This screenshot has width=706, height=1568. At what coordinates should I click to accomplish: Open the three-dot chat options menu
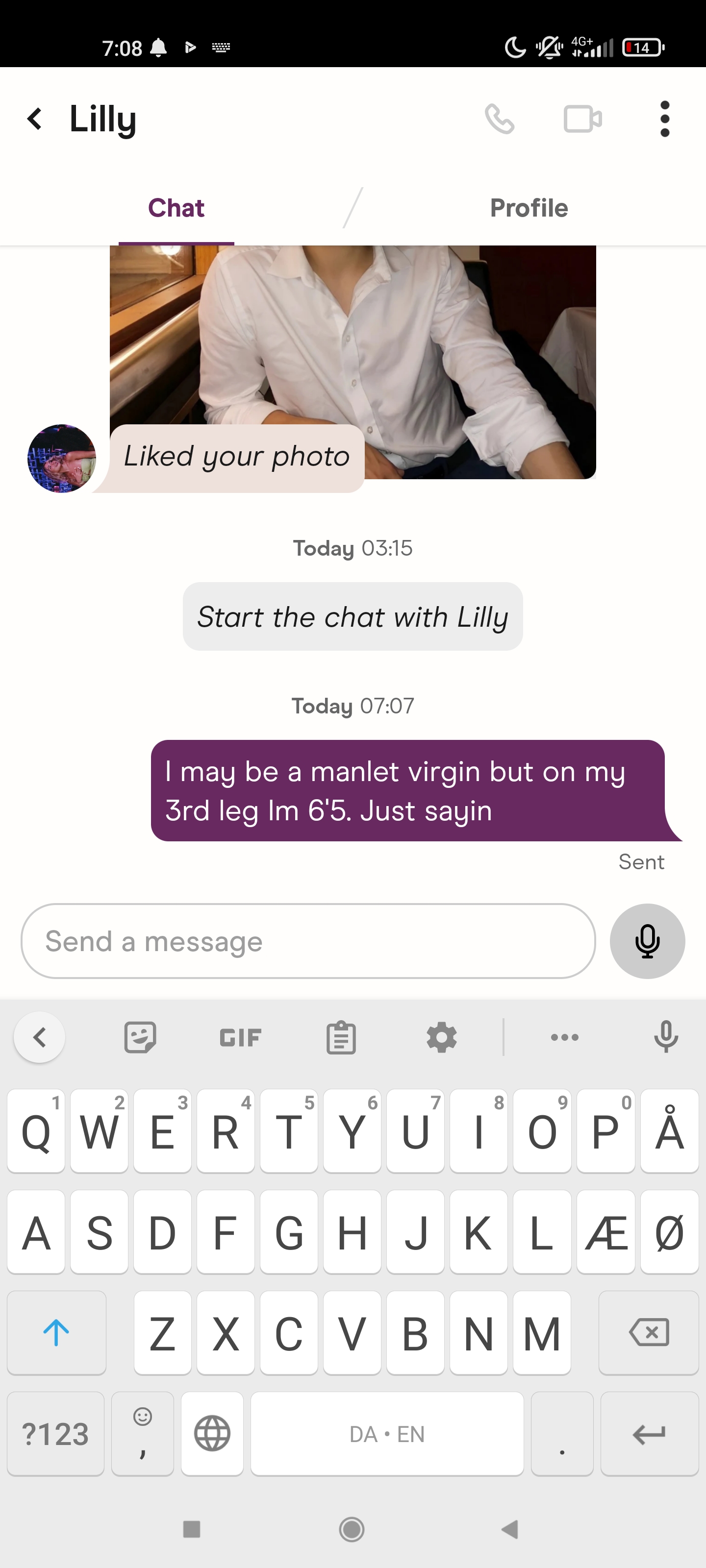tap(665, 119)
